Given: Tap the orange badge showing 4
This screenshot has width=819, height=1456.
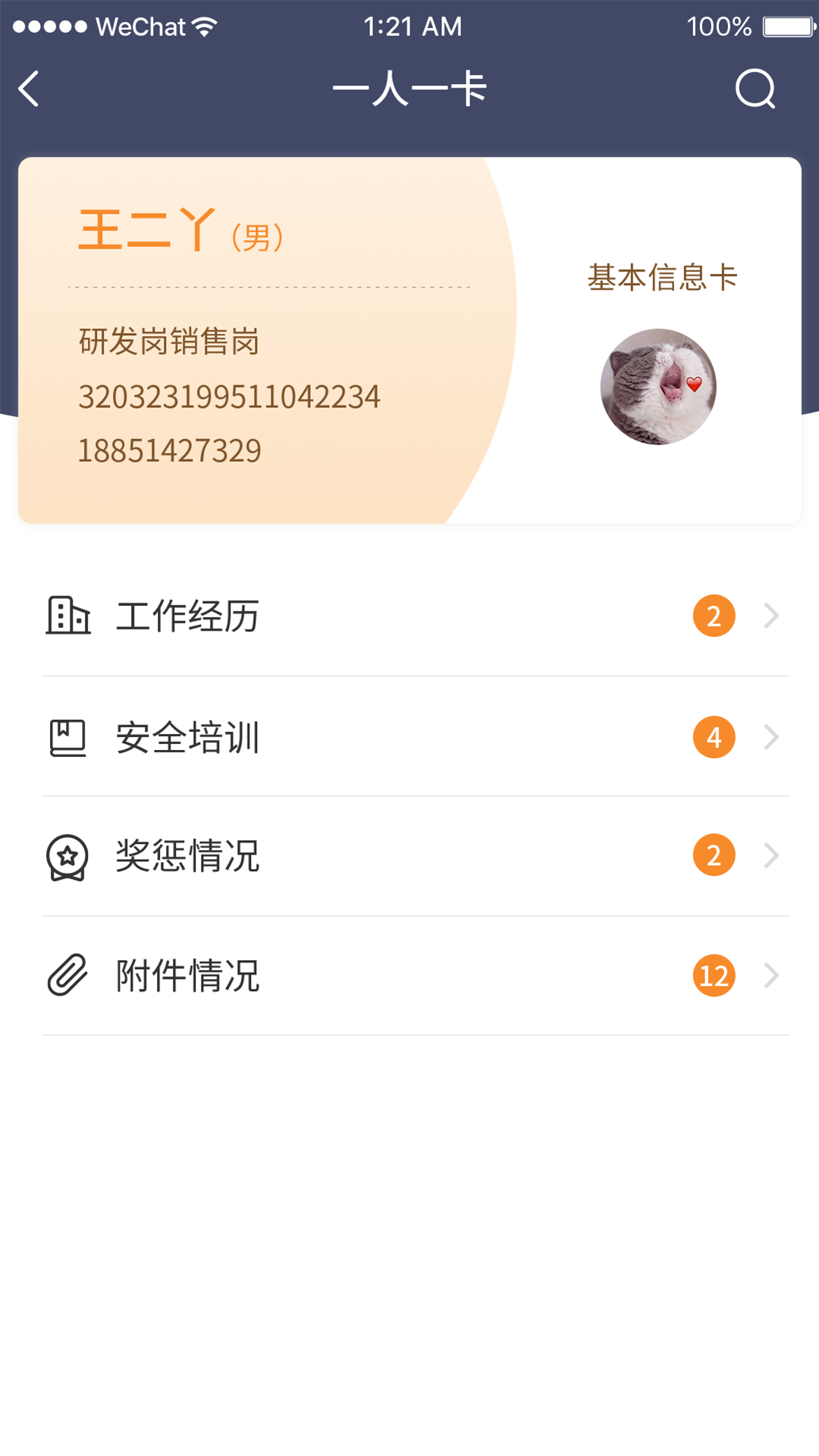Looking at the screenshot, I should (x=713, y=736).
